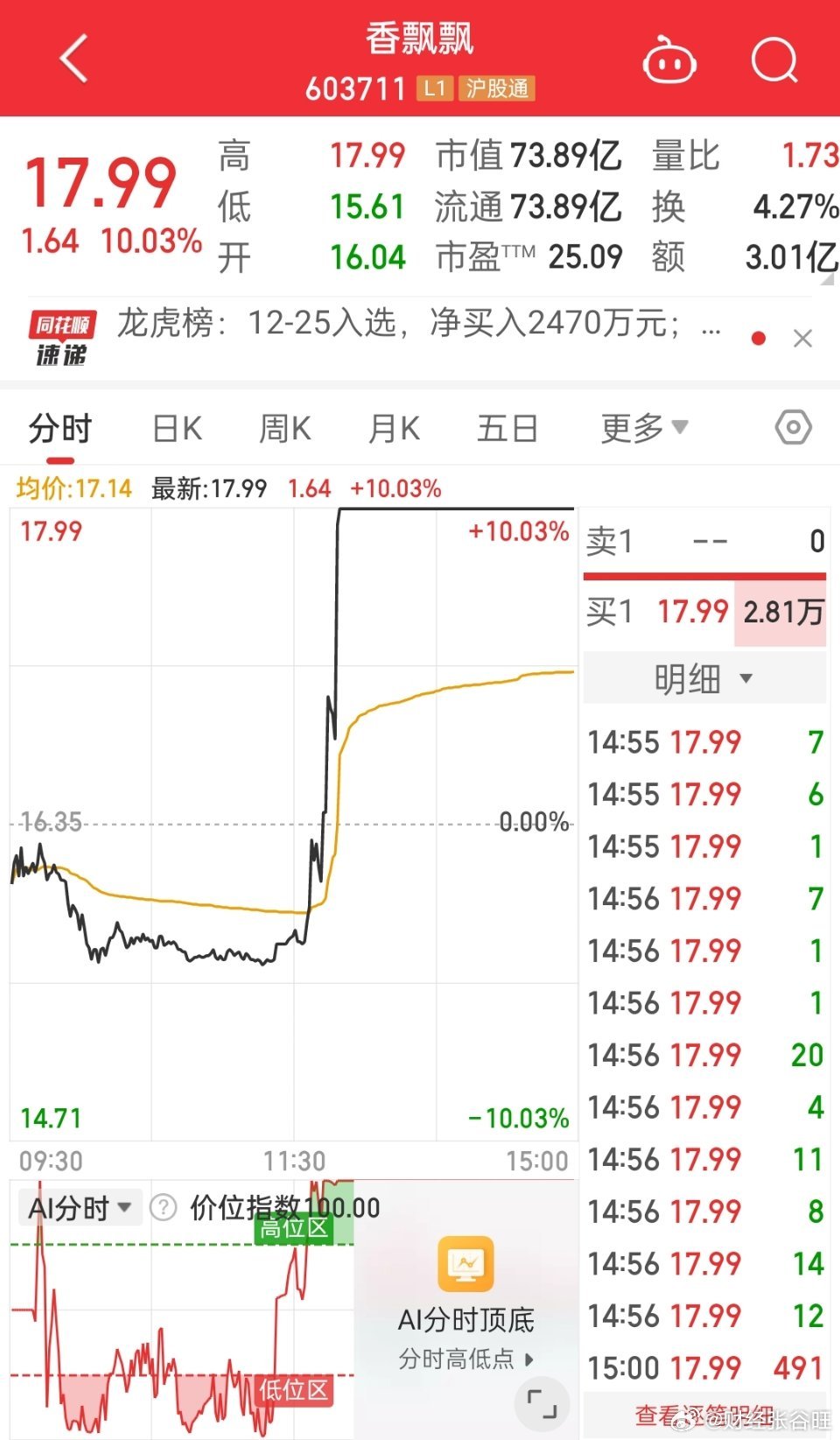Screen dimensions: 840x1440
Task: Switch to the 日K tab
Action: pyautogui.click(x=178, y=429)
